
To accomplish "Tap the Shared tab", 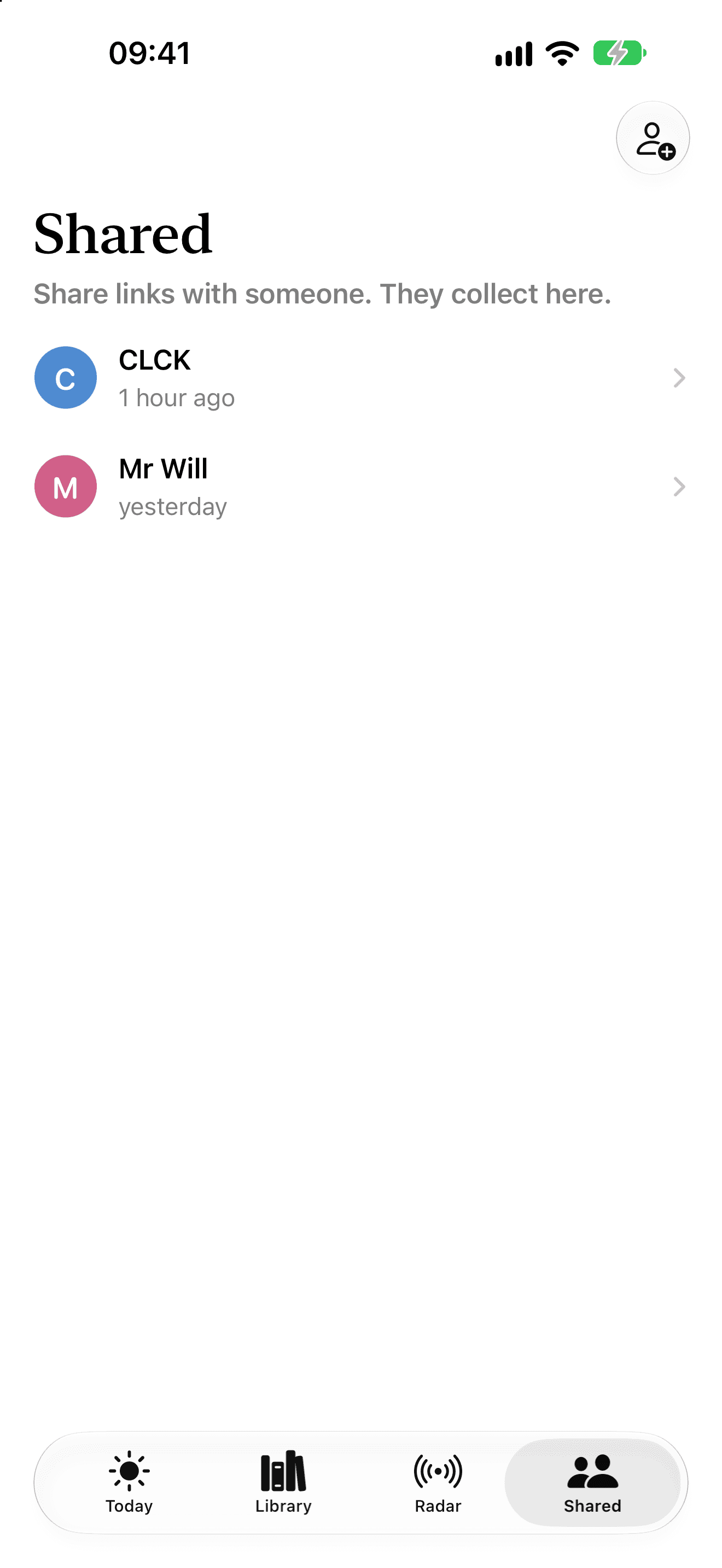I will [x=592, y=1482].
